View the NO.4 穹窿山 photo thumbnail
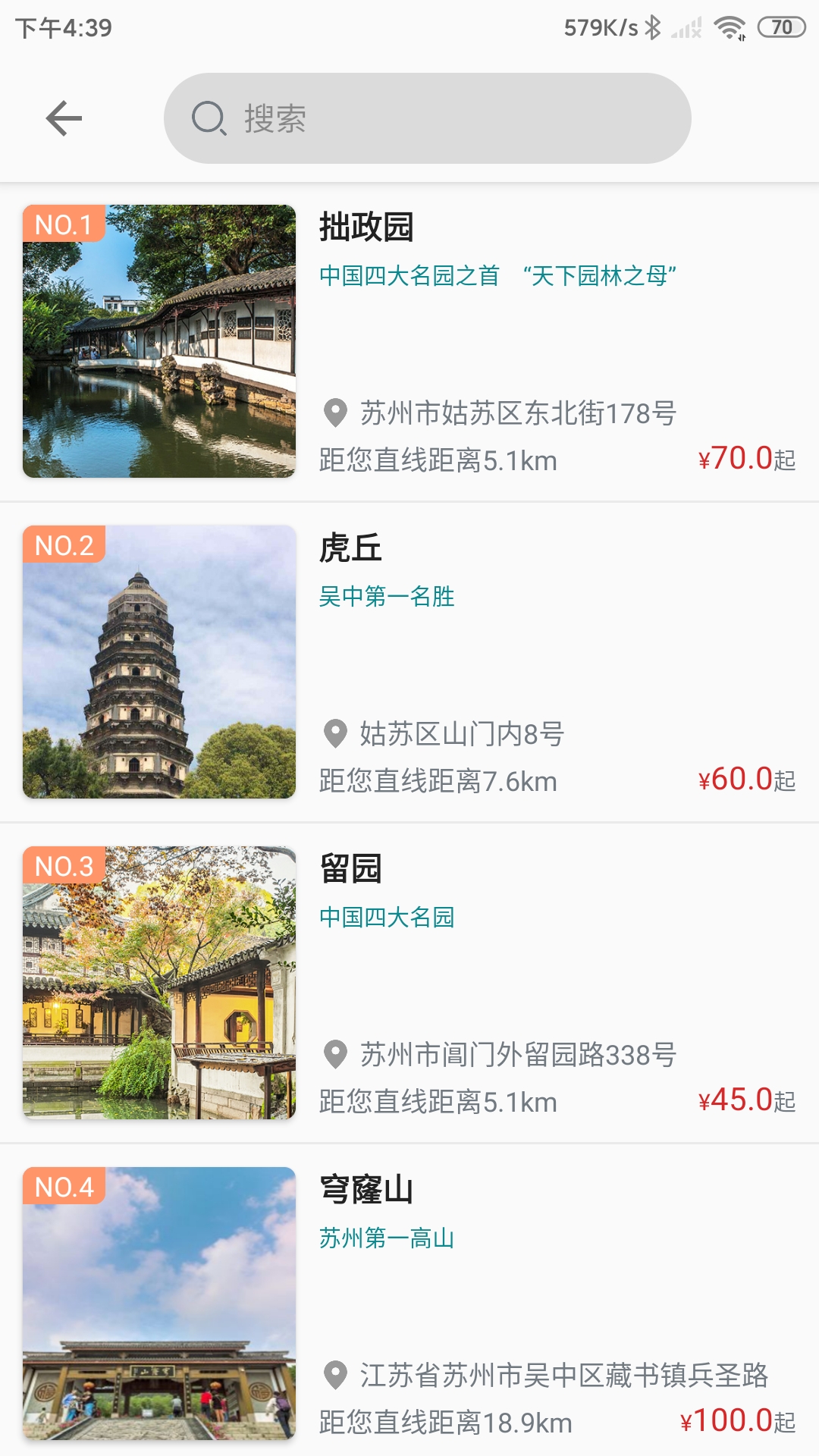The image size is (819, 1456). (159, 1301)
